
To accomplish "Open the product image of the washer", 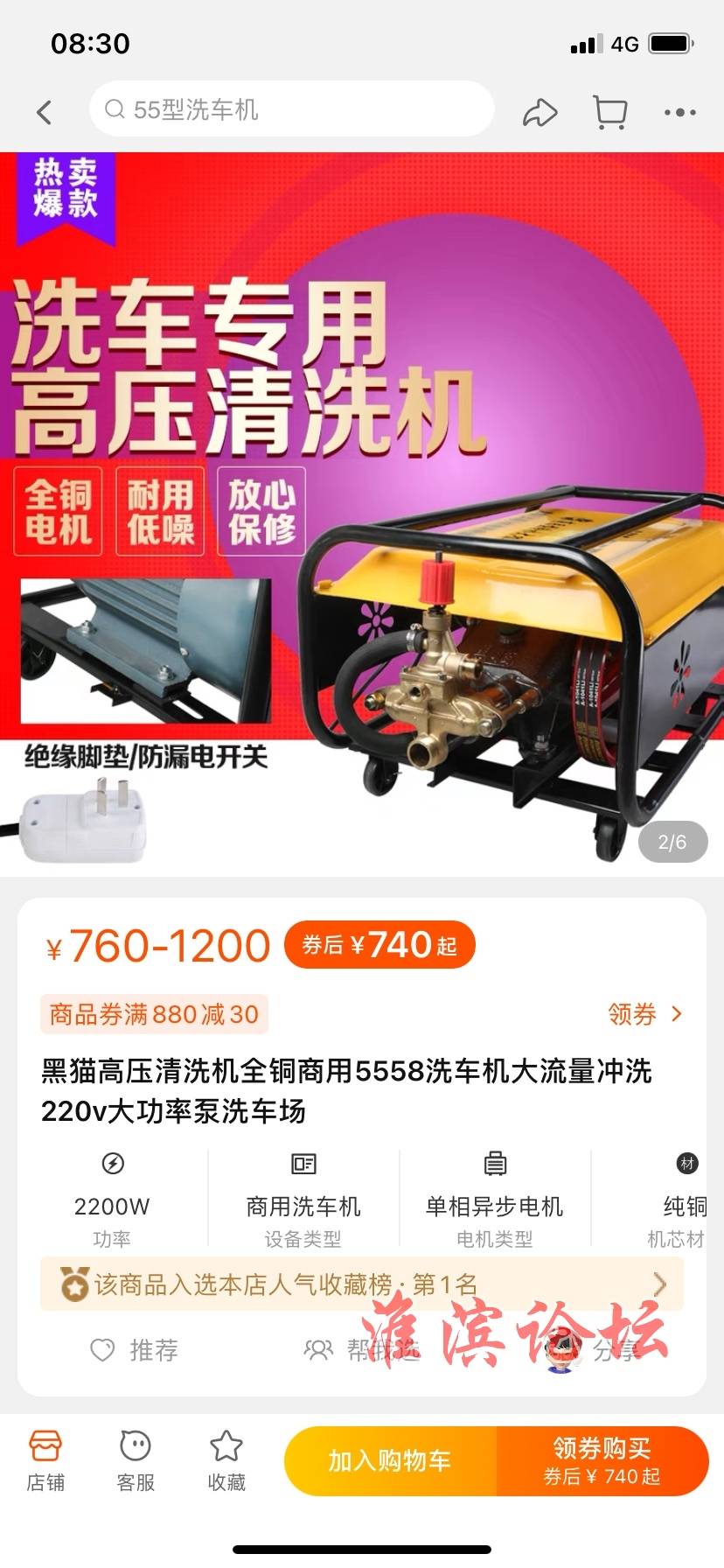I will pos(362,514).
